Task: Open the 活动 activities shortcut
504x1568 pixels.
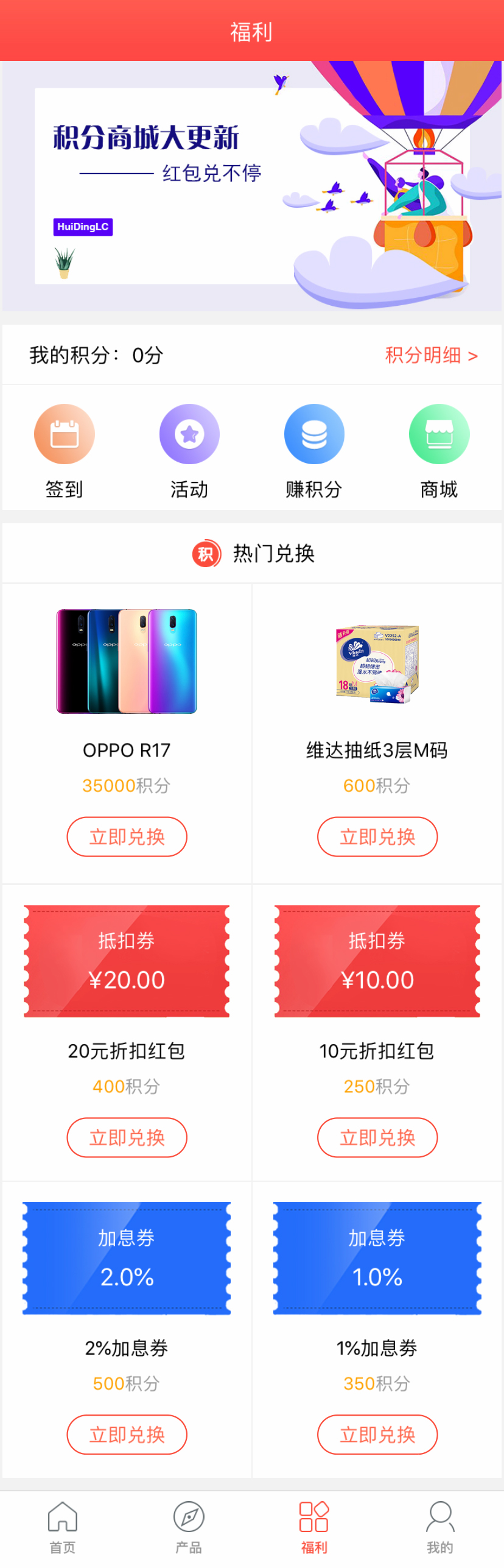Action: point(189,434)
